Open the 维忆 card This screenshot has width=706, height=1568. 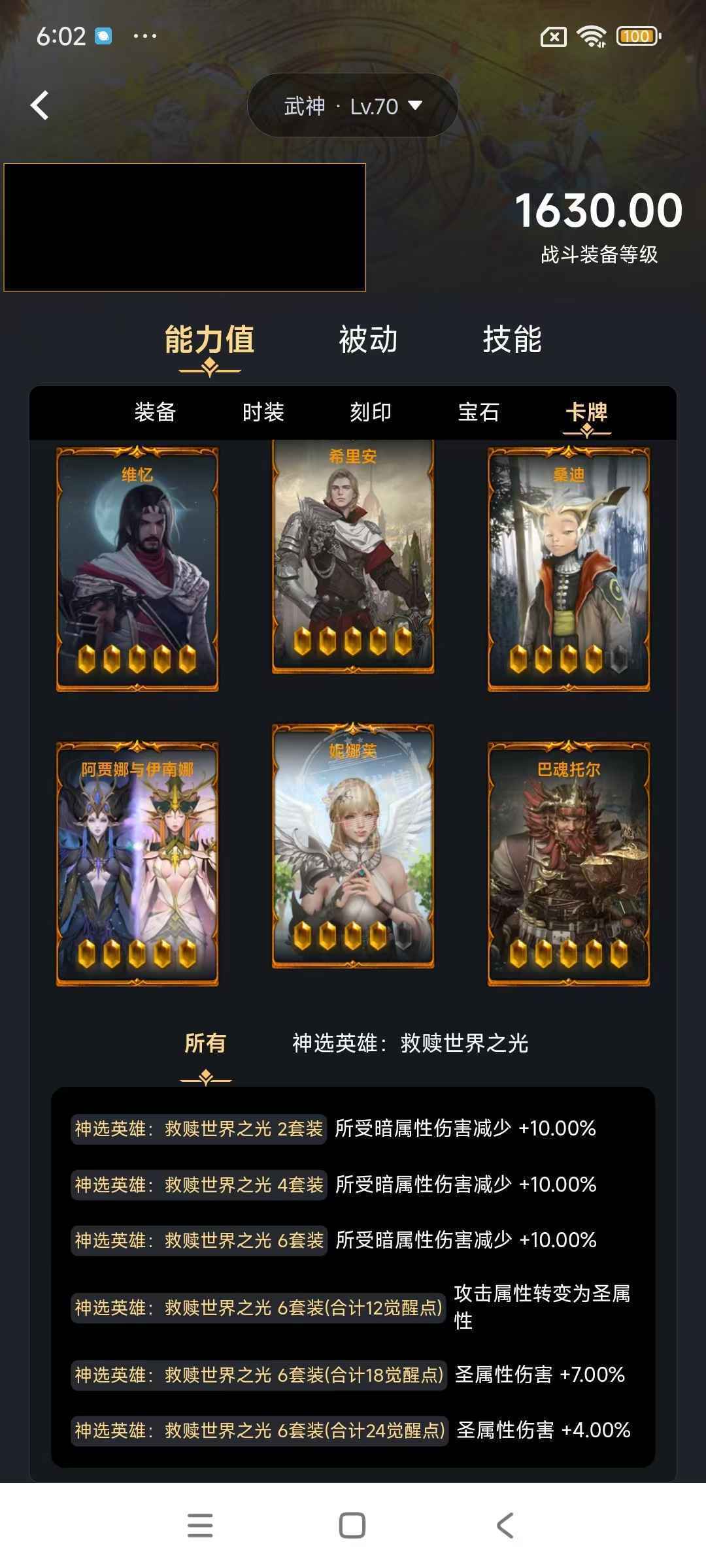(137, 568)
